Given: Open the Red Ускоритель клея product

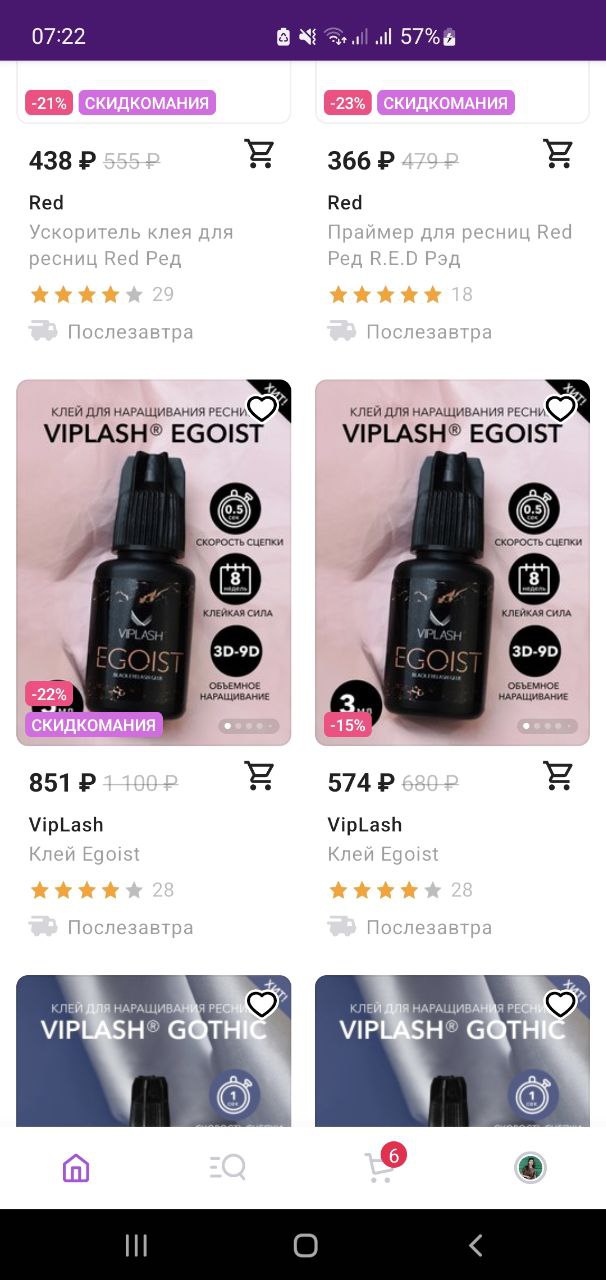Looking at the screenshot, I should pos(131,245).
